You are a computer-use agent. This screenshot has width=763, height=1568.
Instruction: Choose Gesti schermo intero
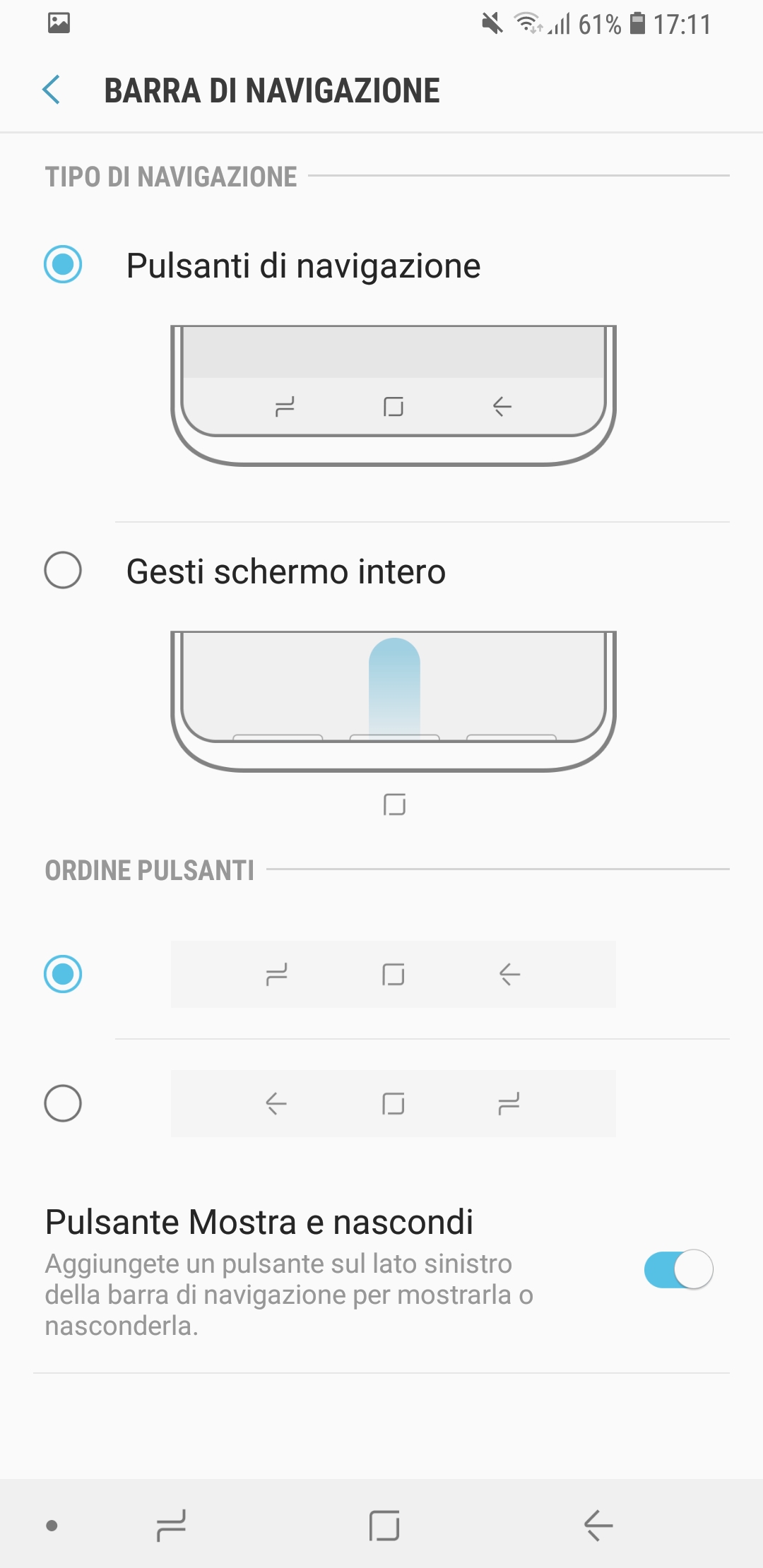point(63,570)
